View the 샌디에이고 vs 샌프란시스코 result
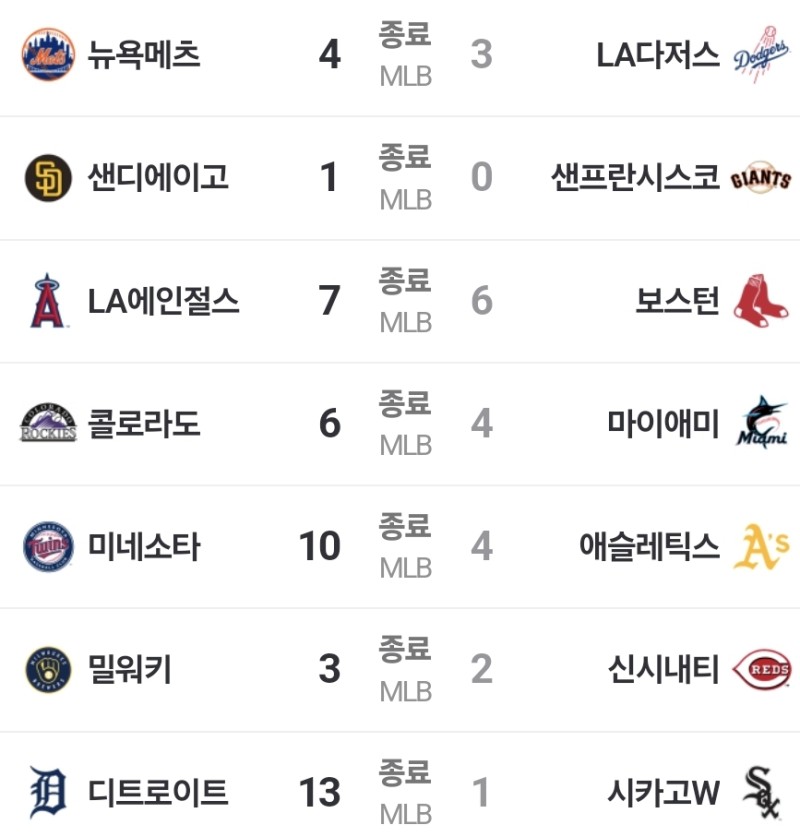Screen dimensions: 800x837 pyautogui.click(x=405, y=178)
